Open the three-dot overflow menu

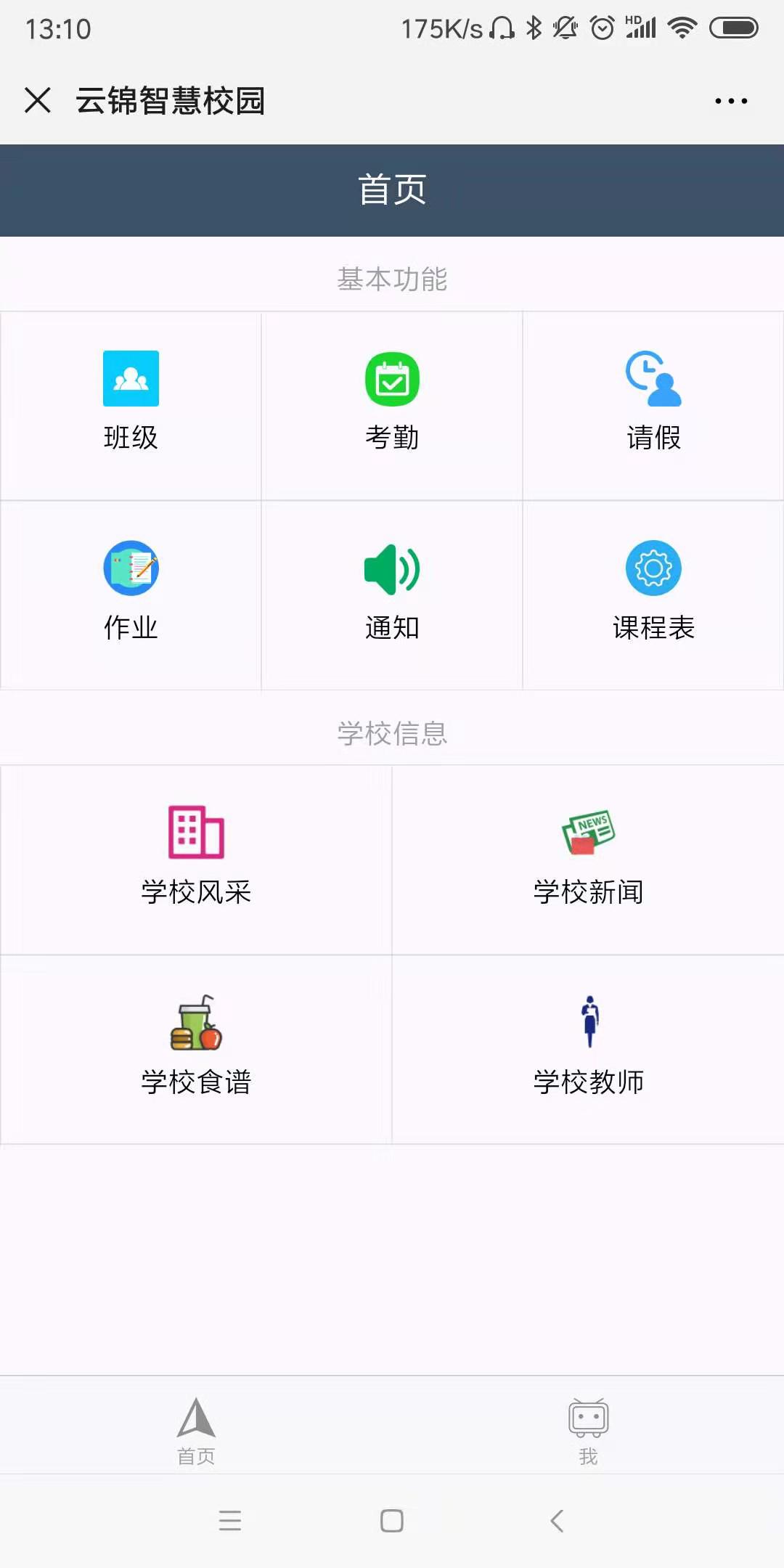(731, 101)
